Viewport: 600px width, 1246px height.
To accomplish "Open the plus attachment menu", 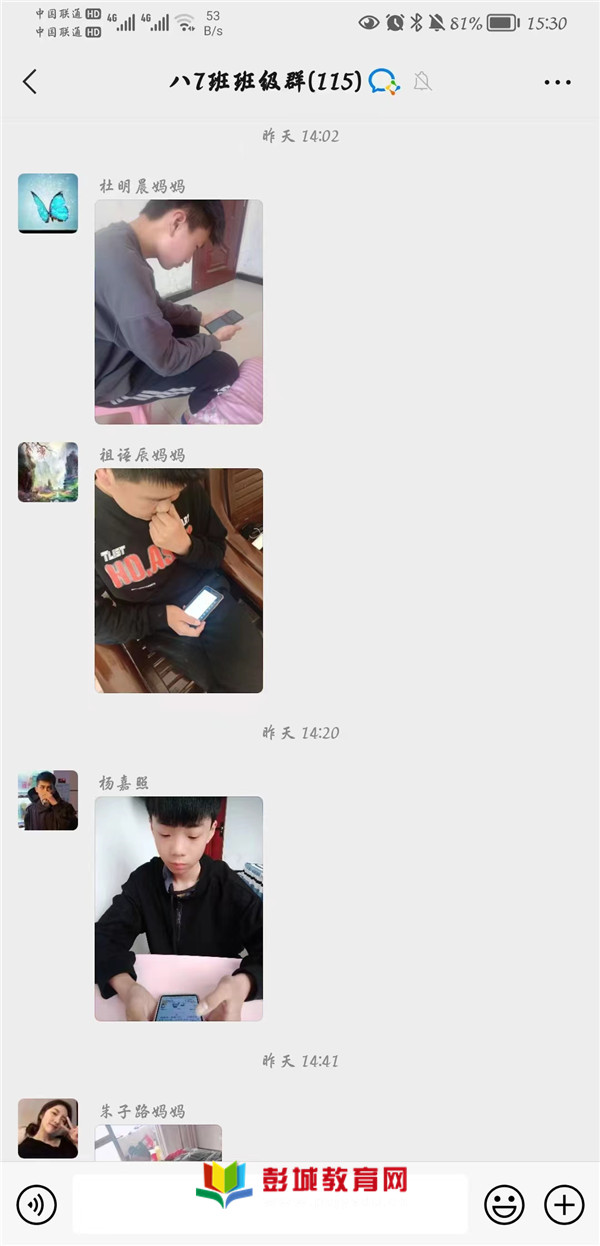I will pos(564,1204).
